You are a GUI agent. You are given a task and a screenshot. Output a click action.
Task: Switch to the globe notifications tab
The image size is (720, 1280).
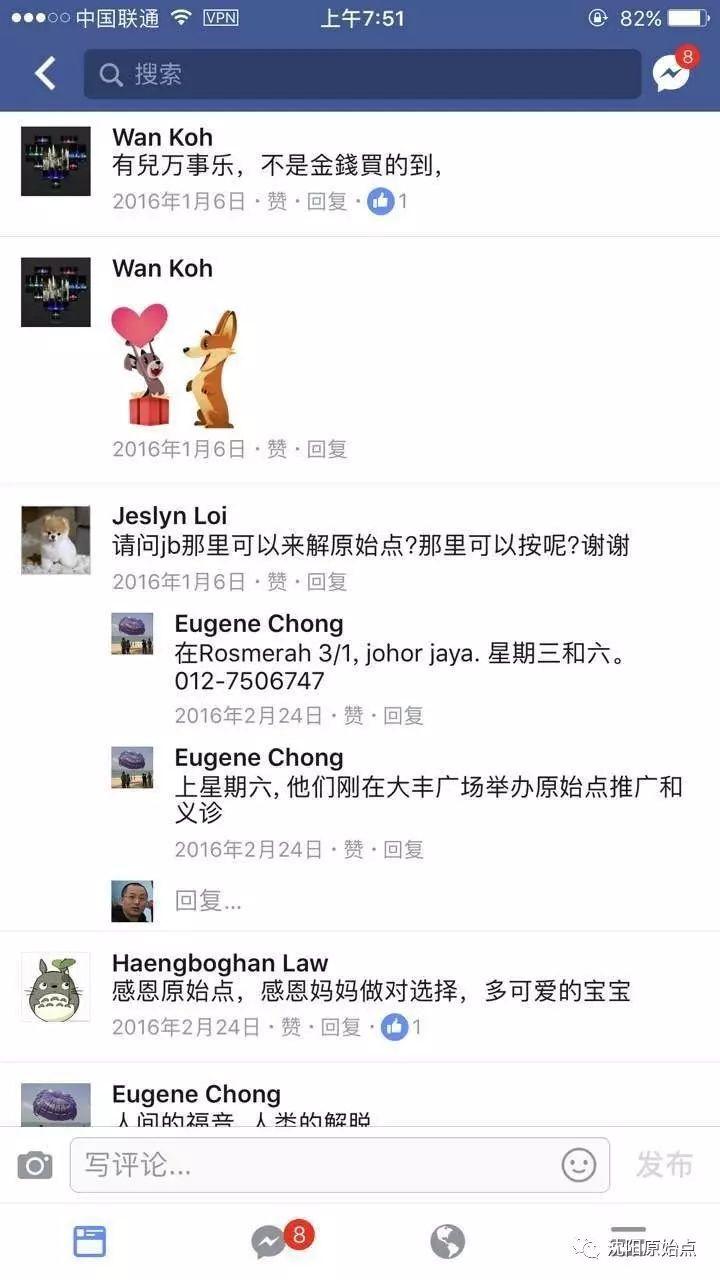tap(448, 1242)
